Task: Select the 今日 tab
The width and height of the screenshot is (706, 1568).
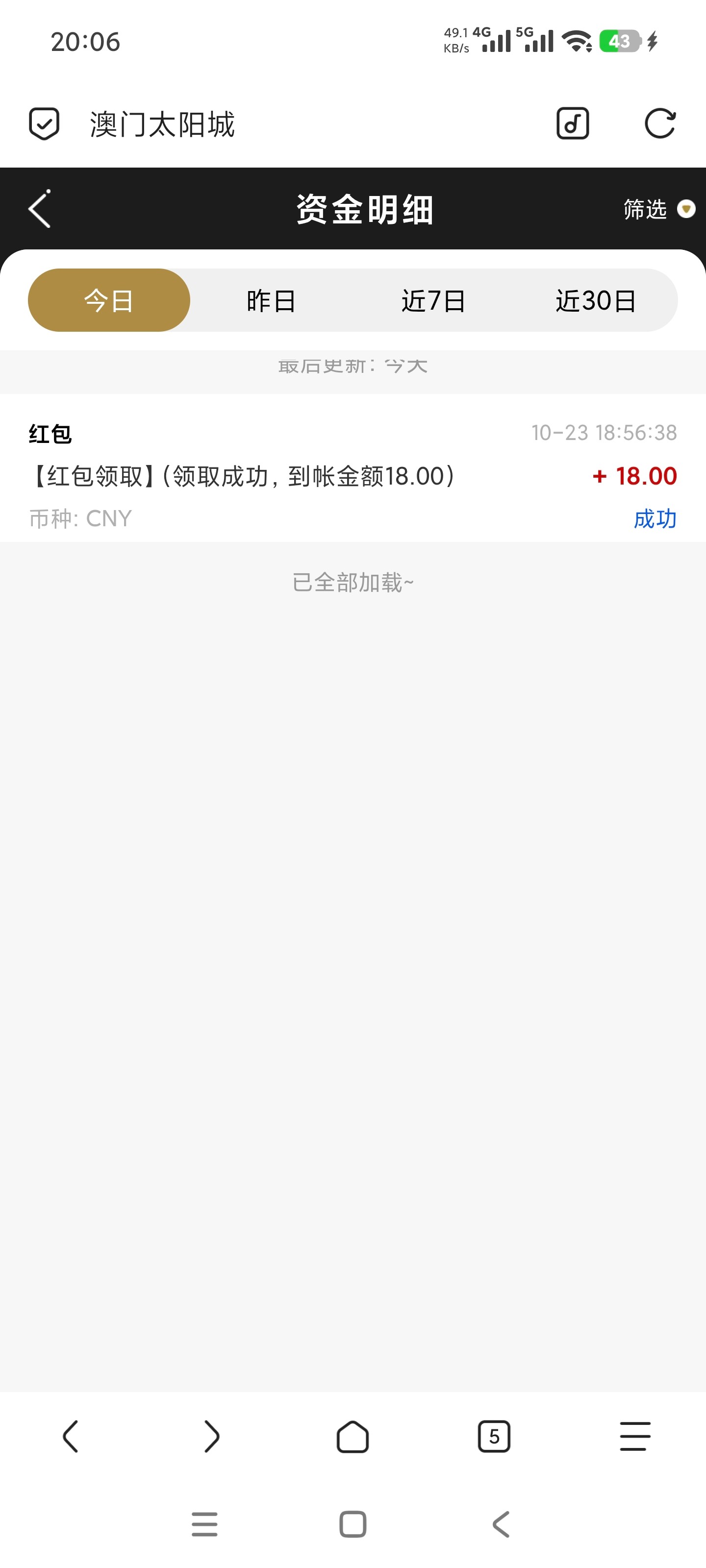Action: (109, 300)
